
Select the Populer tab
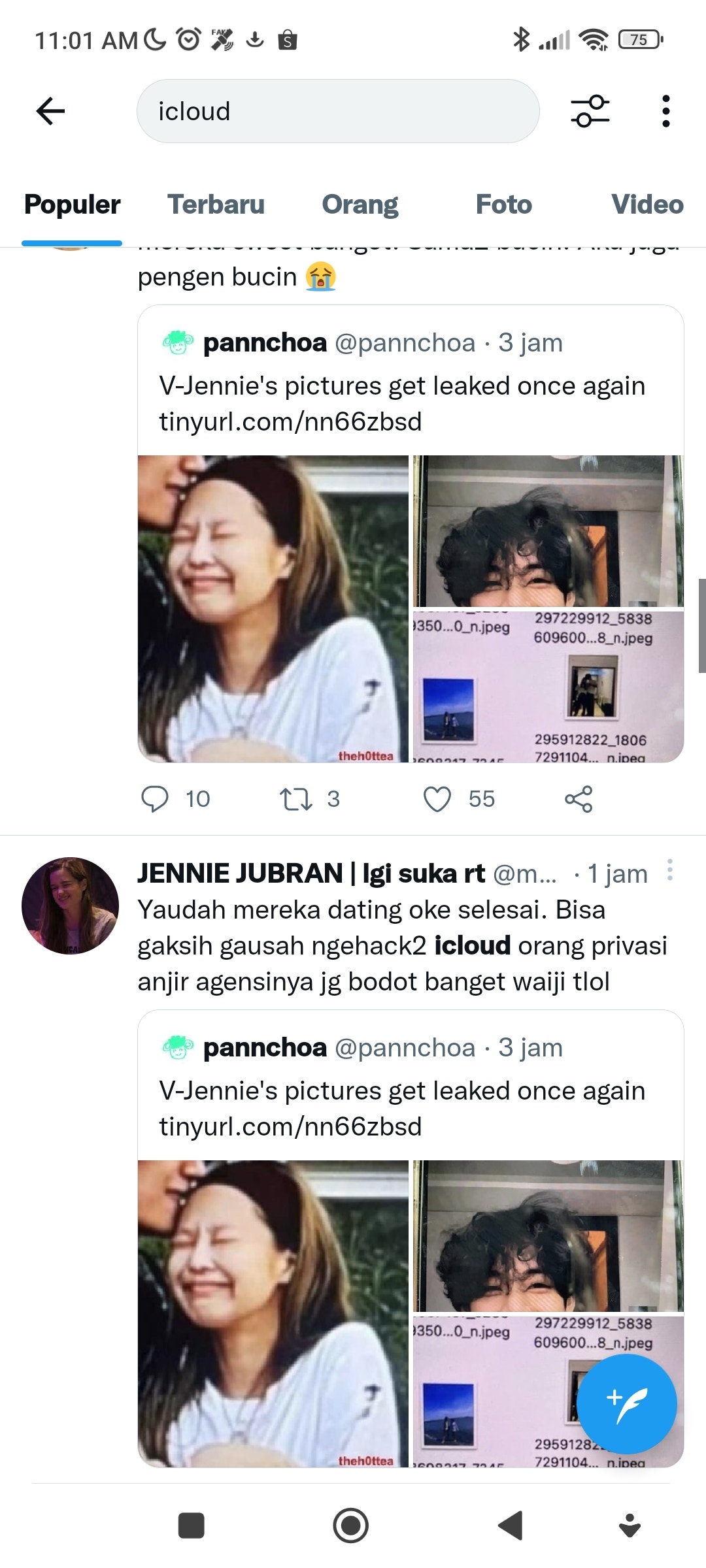click(x=72, y=204)
